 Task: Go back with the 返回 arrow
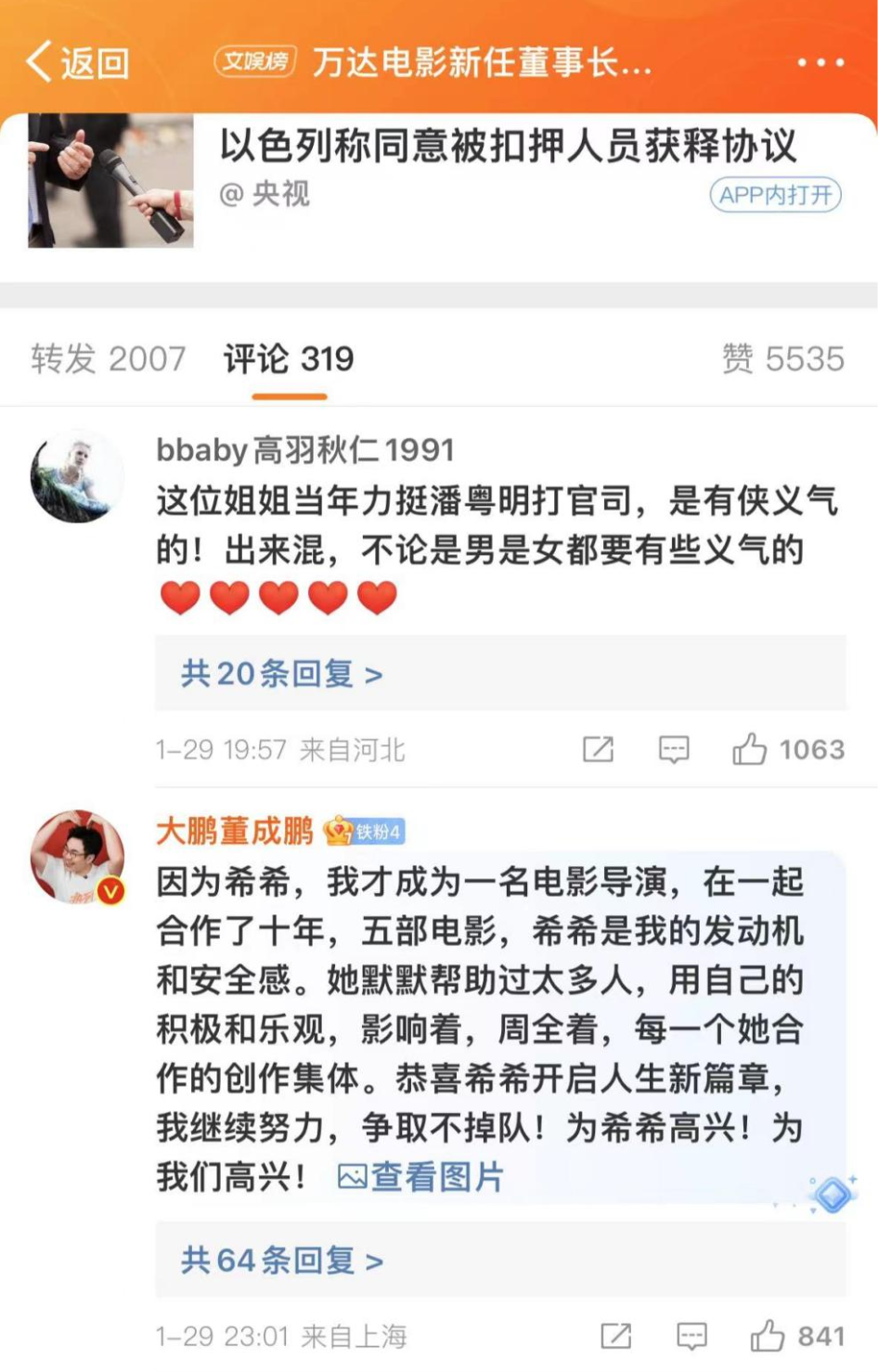pos(76,62)
